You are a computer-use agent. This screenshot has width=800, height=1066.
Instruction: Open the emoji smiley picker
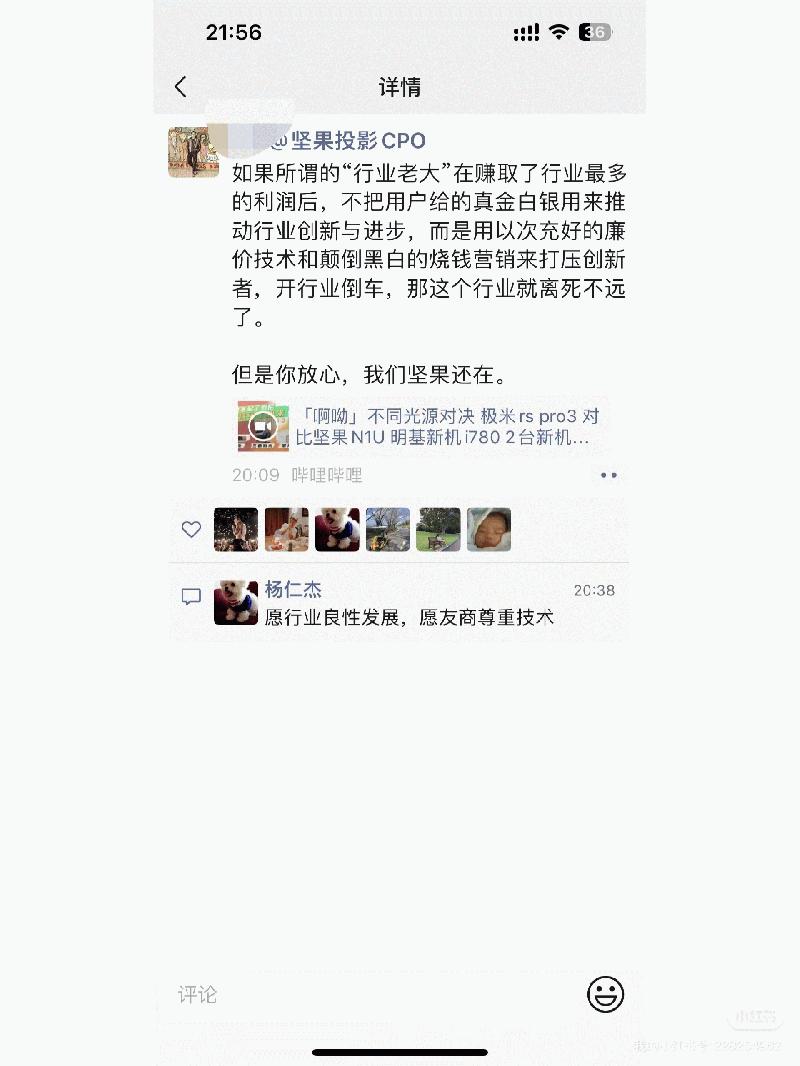[x=605, y=994]
